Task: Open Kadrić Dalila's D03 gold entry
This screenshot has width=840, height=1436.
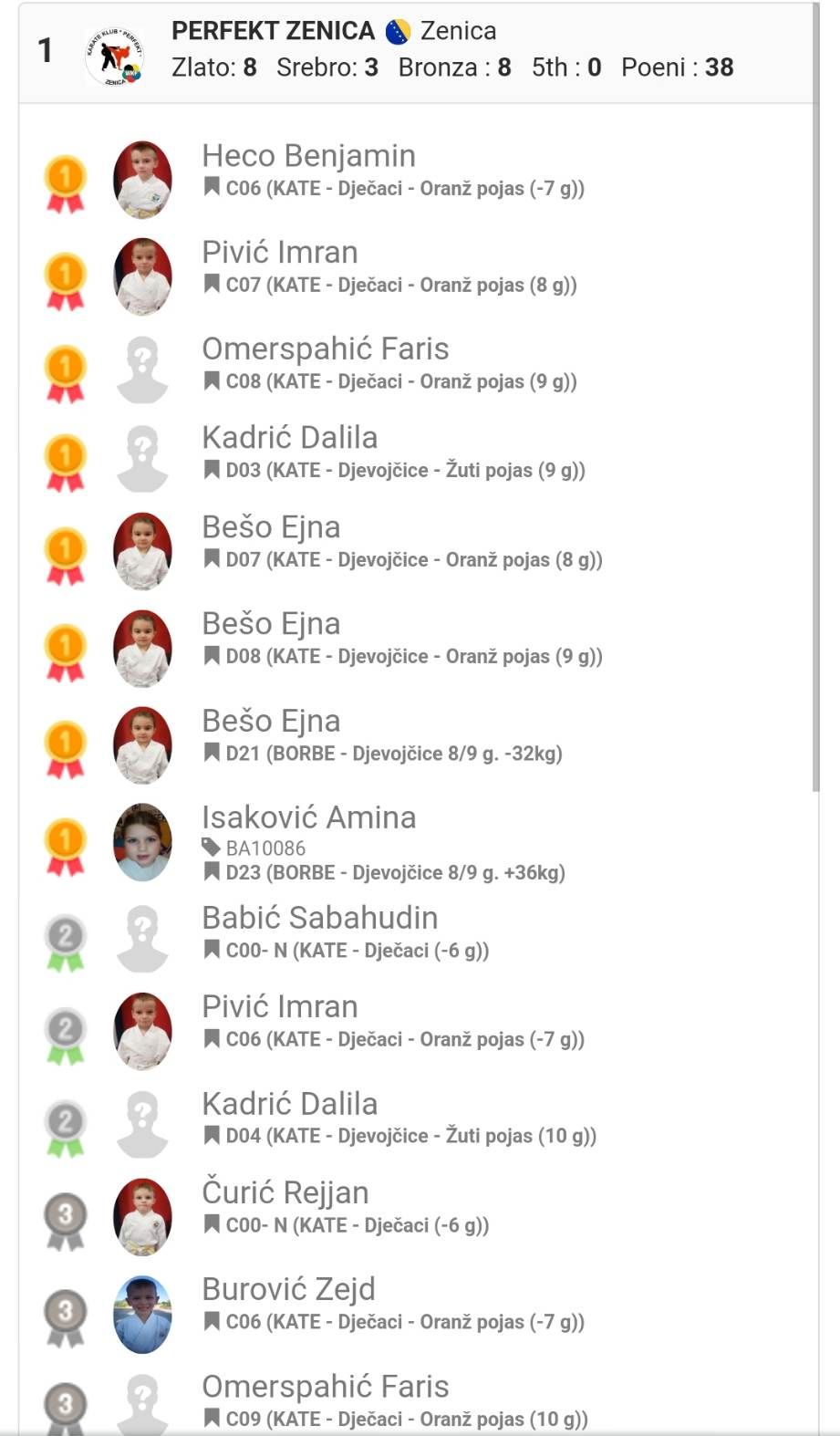Action: click(x=290, y=438)
